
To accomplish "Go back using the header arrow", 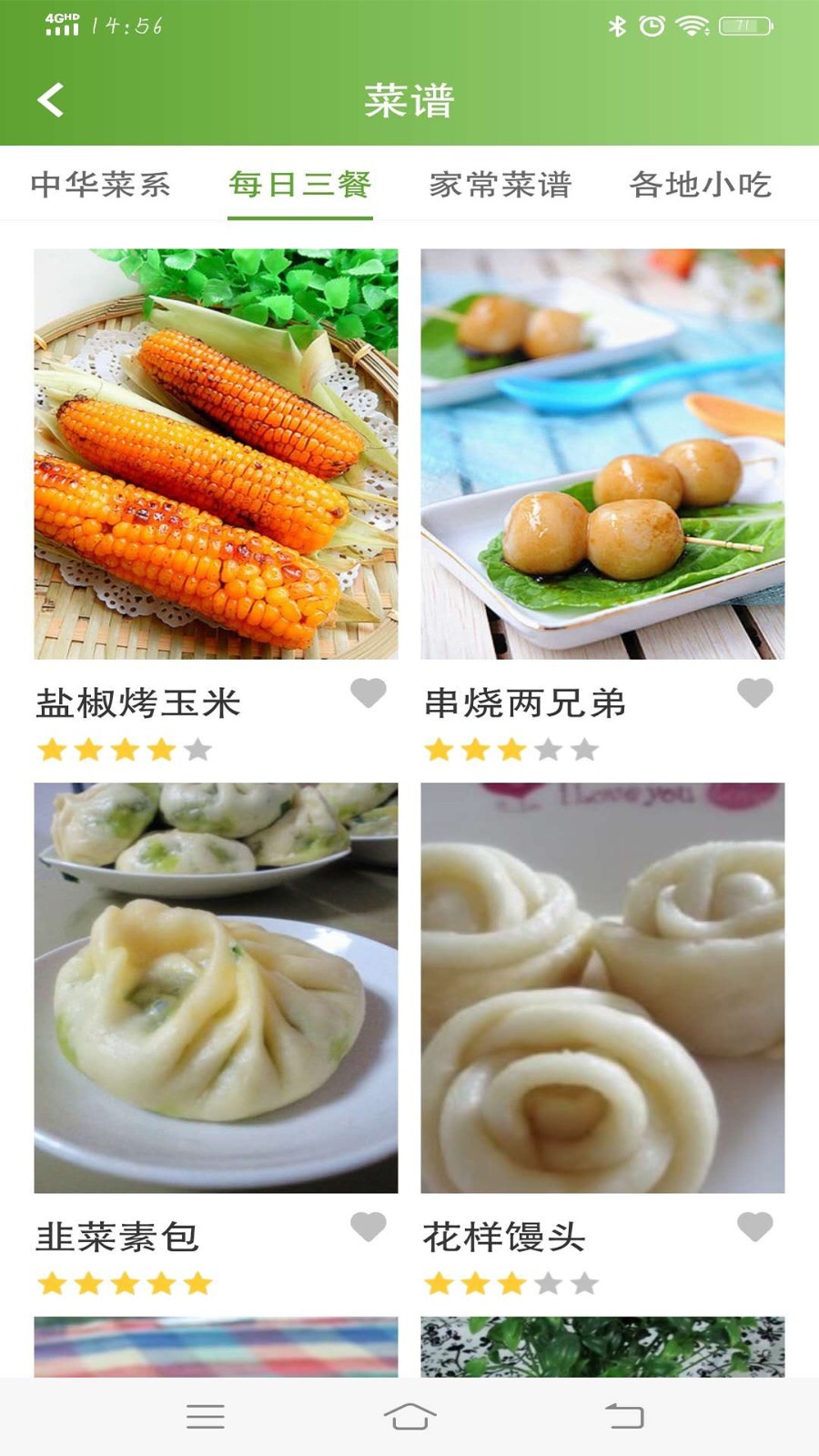I will coord(51,100).
